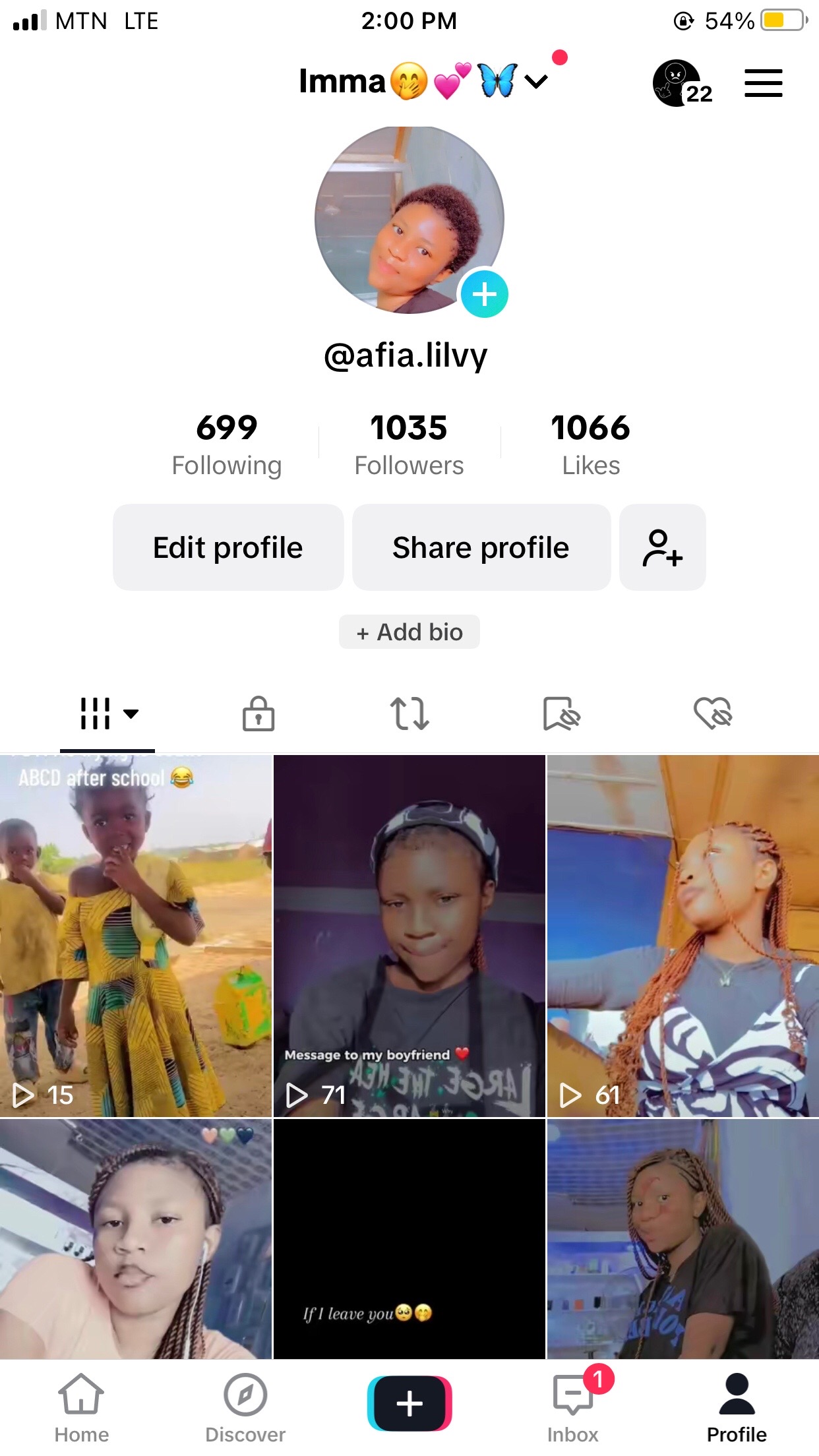Open profile views icon showing 22
The image size is (819, 1456).
681,84
